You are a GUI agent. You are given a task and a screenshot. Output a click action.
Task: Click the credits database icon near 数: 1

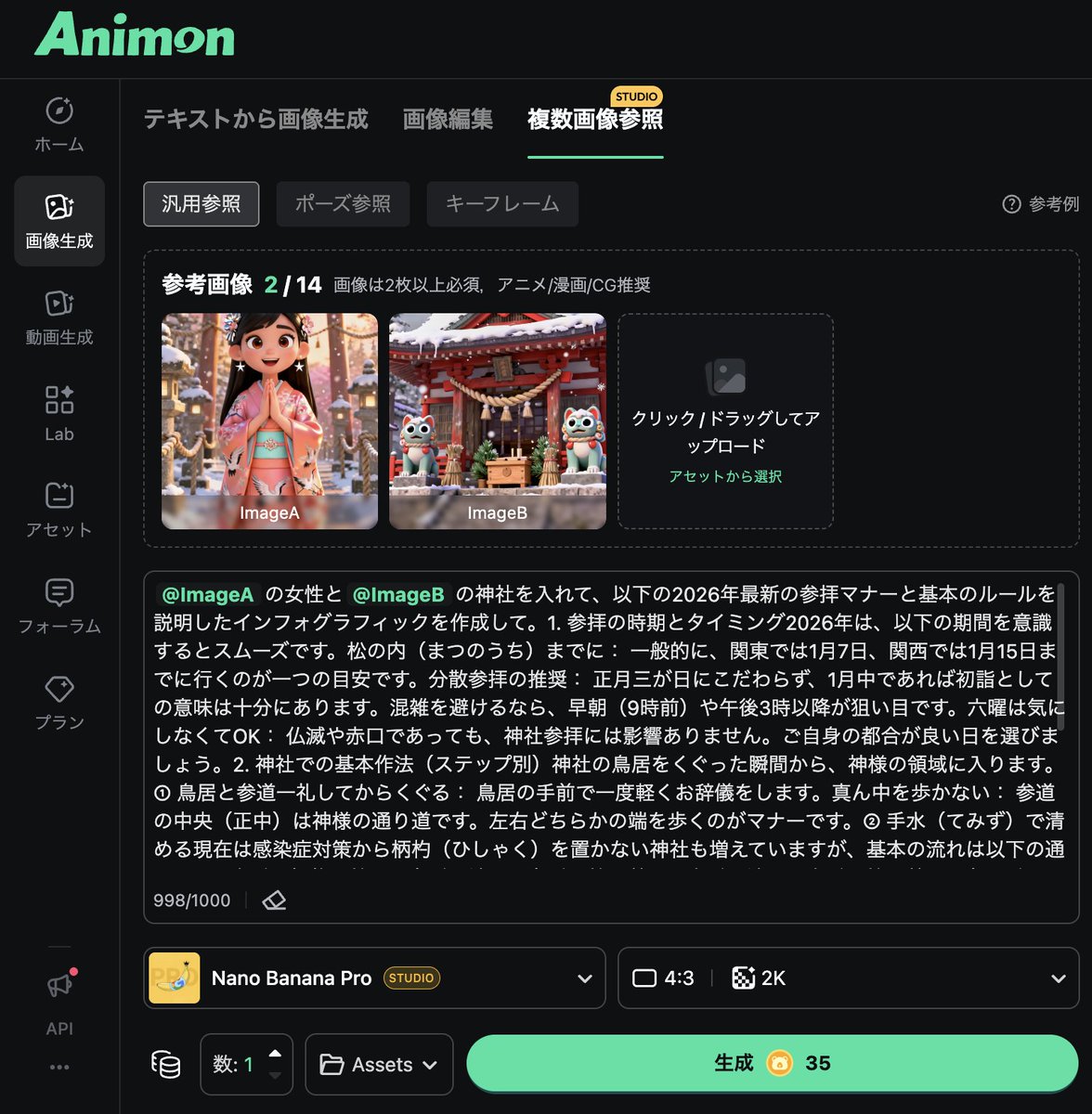point(165,1065)
